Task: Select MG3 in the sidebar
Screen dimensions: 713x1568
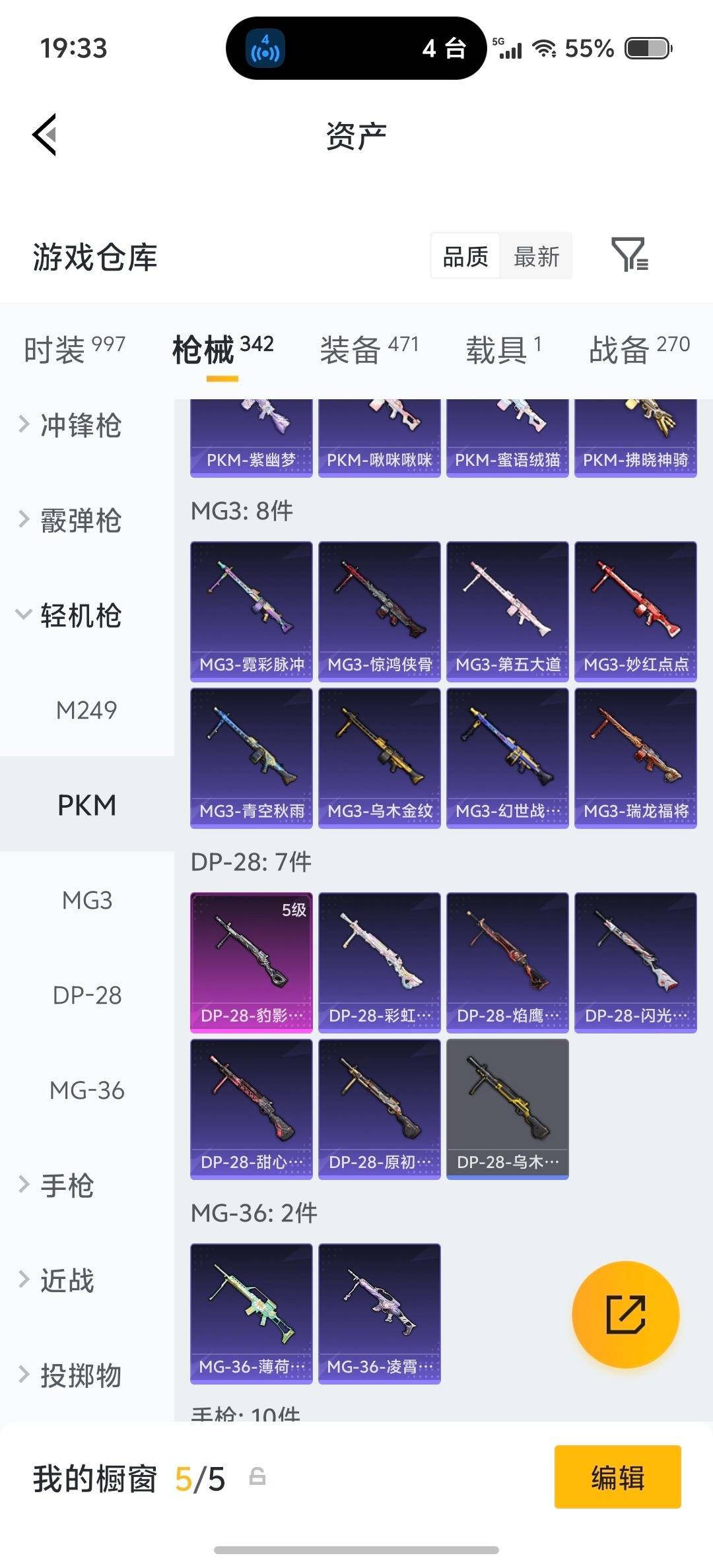Action: (x=86, y=899)
